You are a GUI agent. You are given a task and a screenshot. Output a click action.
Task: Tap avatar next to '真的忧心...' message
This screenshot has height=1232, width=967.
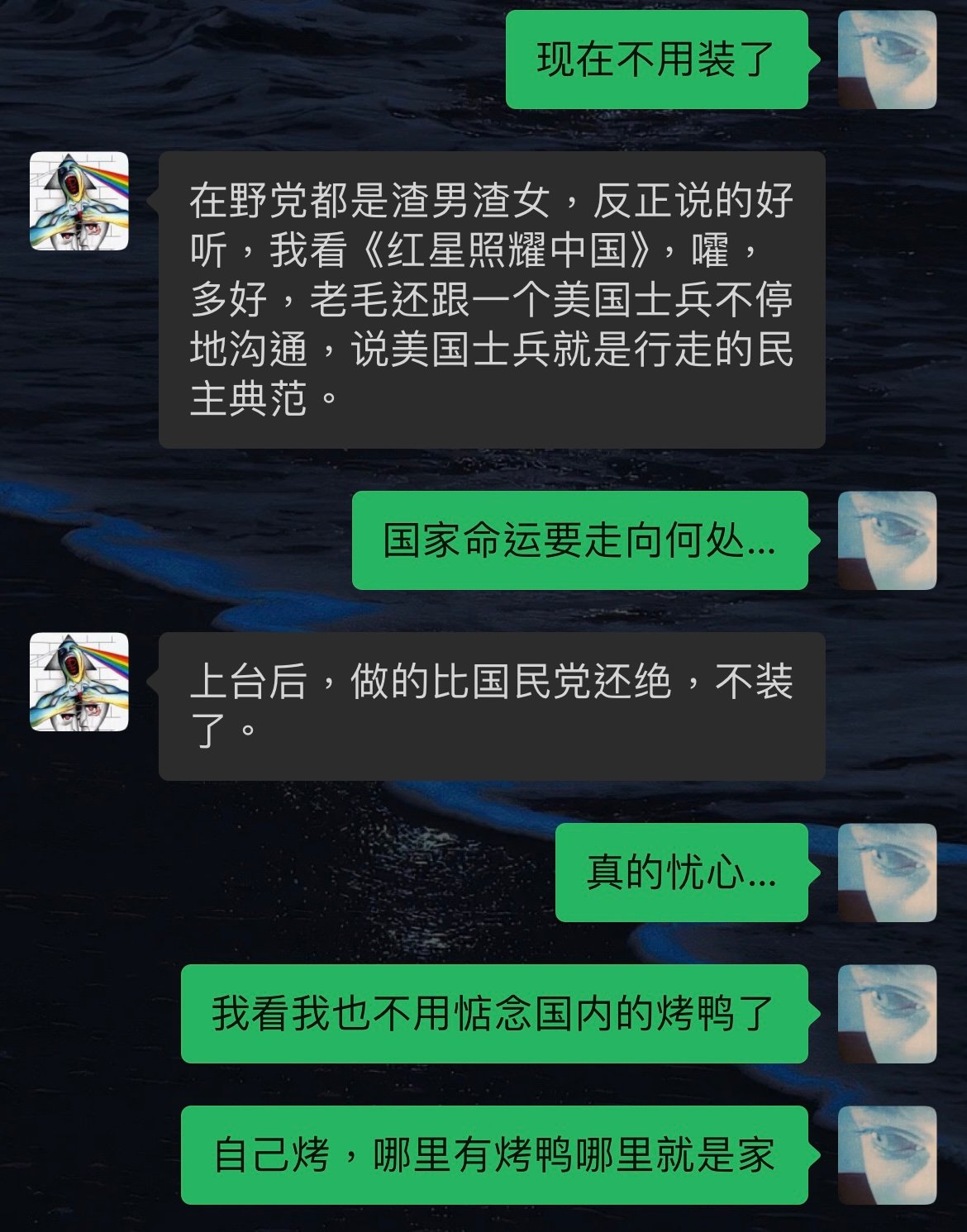[x=887, y=873]
